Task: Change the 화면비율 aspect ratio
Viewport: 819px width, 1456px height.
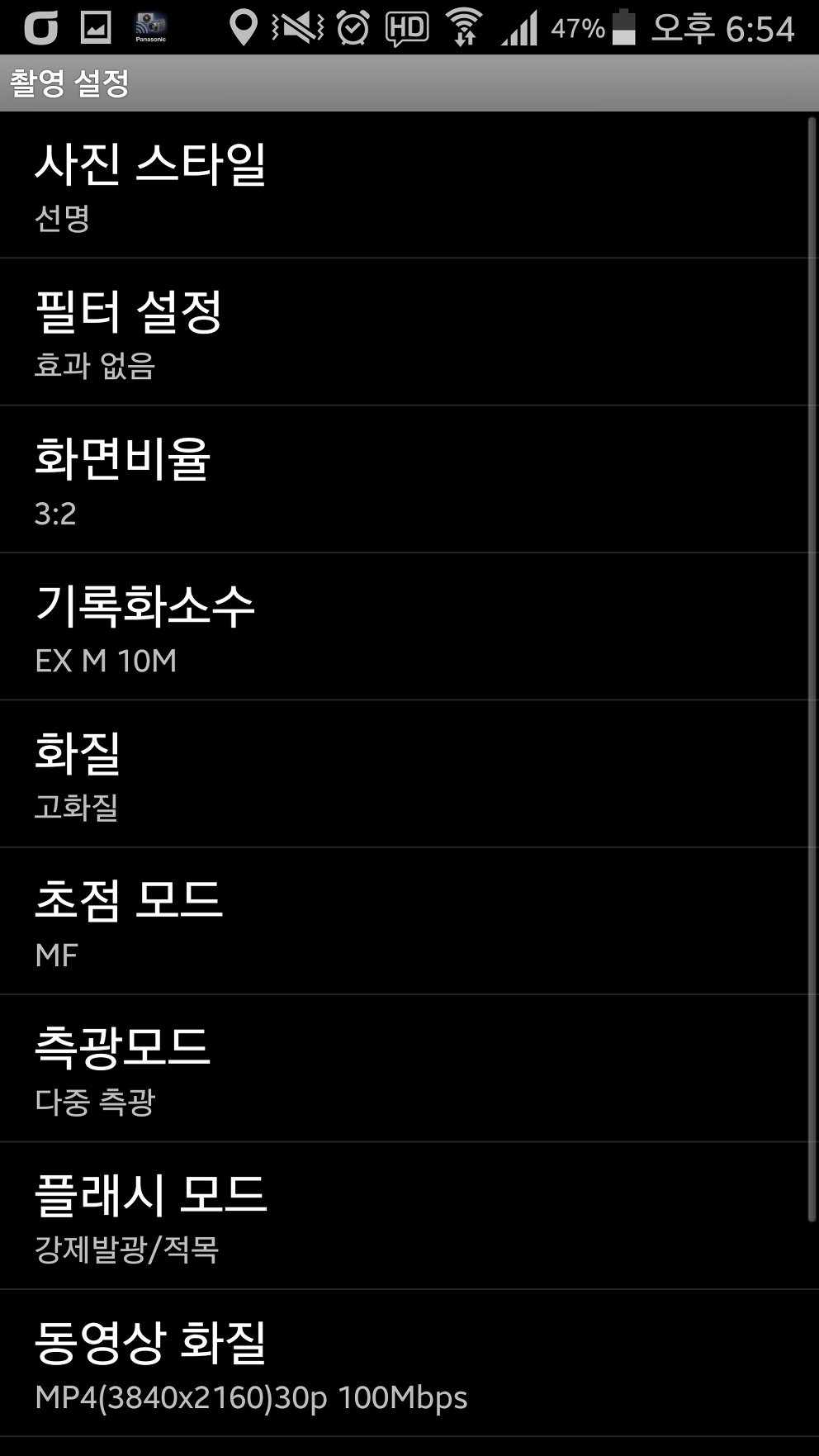Action: [403, 479]
